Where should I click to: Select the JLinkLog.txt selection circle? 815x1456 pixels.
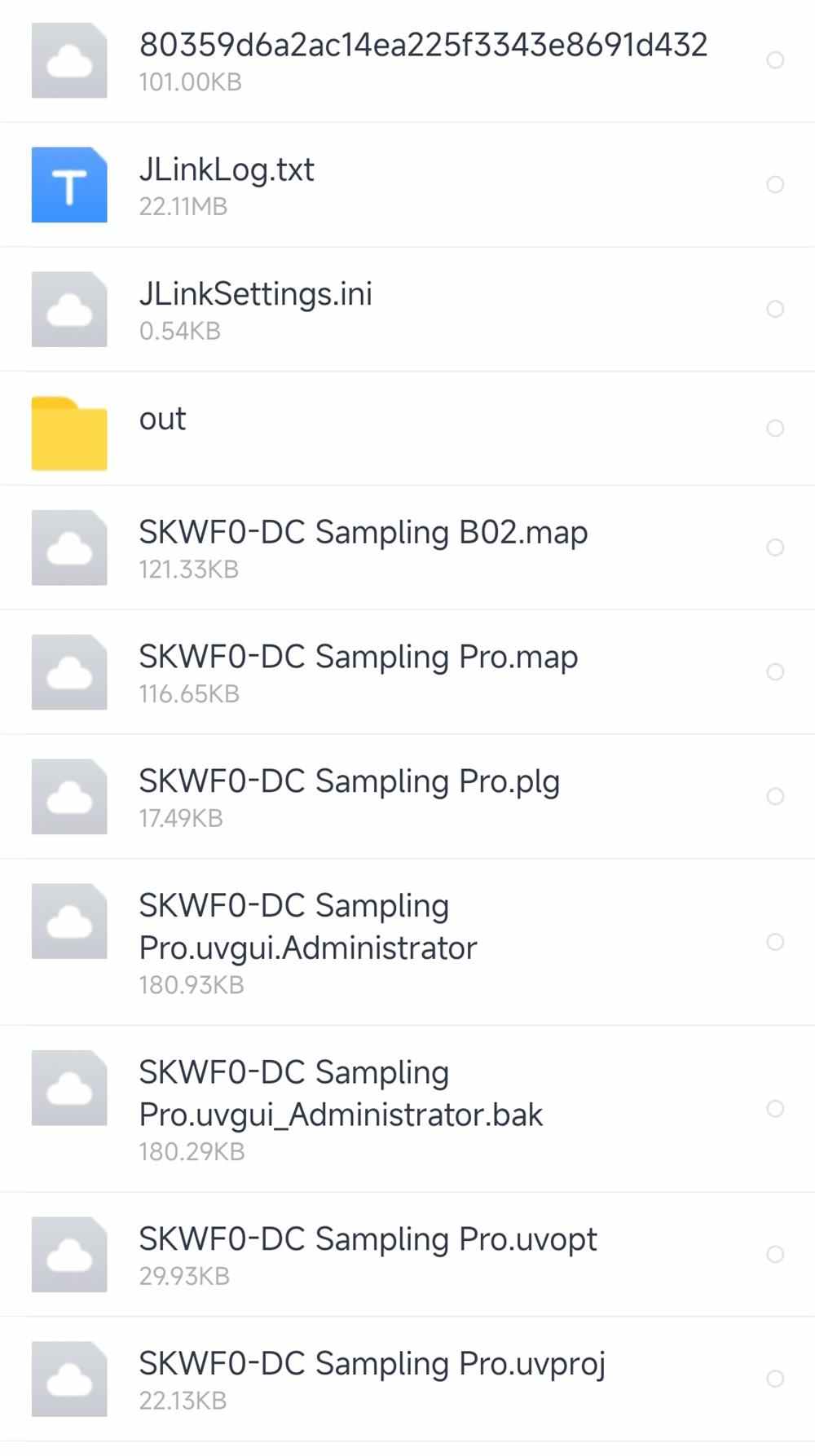tap(775, 185)
